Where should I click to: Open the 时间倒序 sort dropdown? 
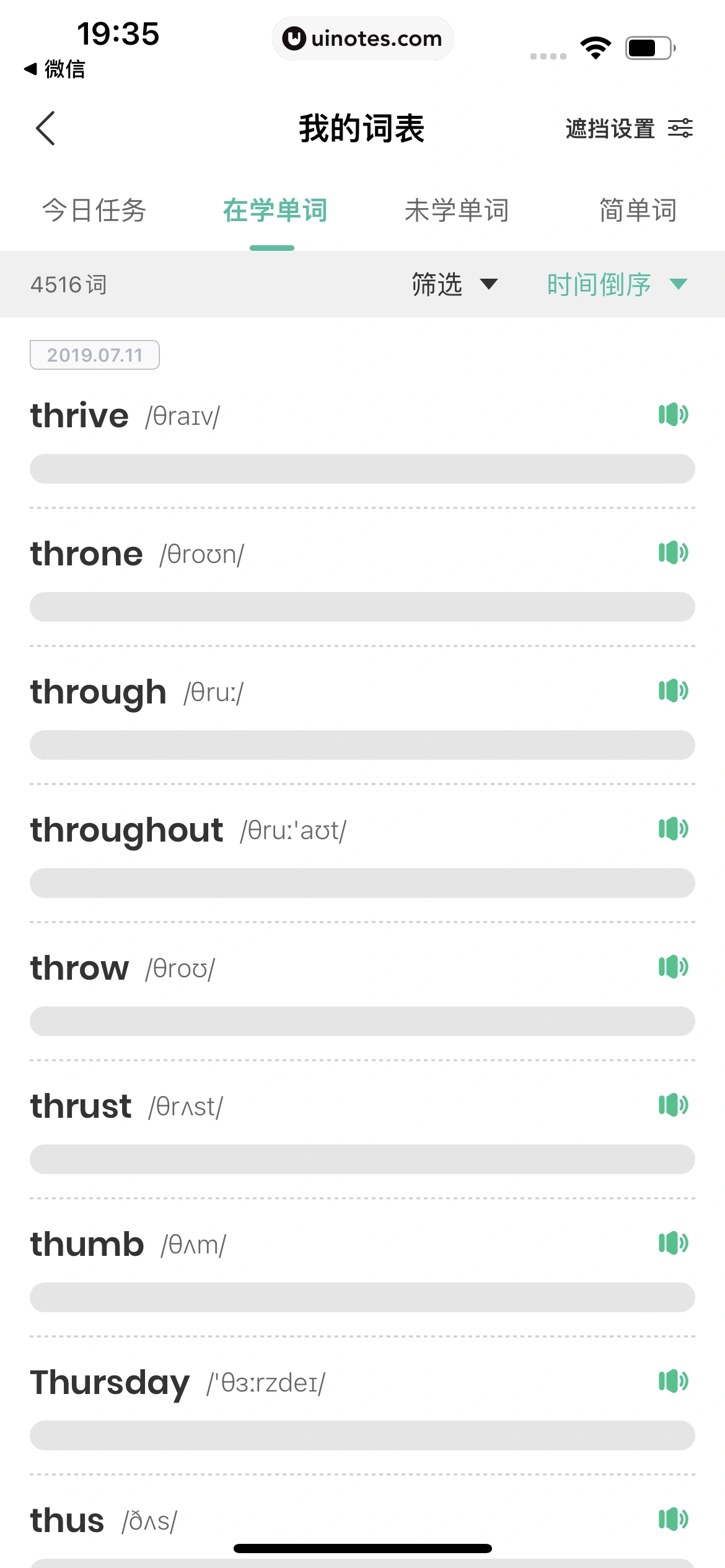point(617,284)
